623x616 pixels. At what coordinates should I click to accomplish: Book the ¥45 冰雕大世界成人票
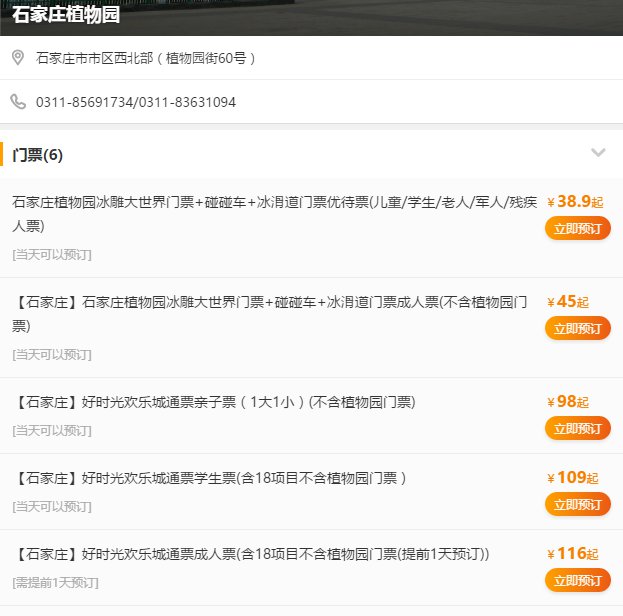(577, 328)
